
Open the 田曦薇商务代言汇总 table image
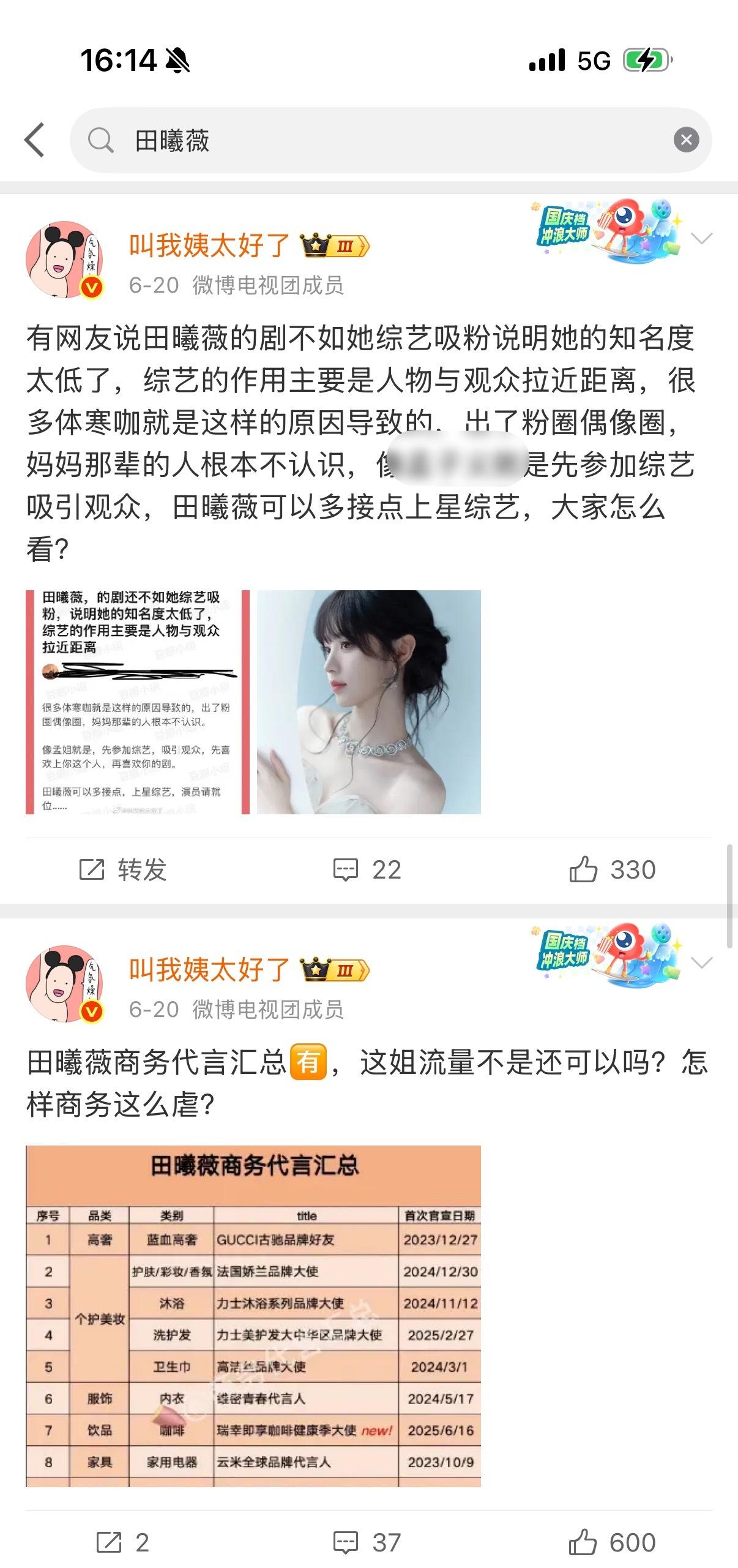click(253, 1315)
